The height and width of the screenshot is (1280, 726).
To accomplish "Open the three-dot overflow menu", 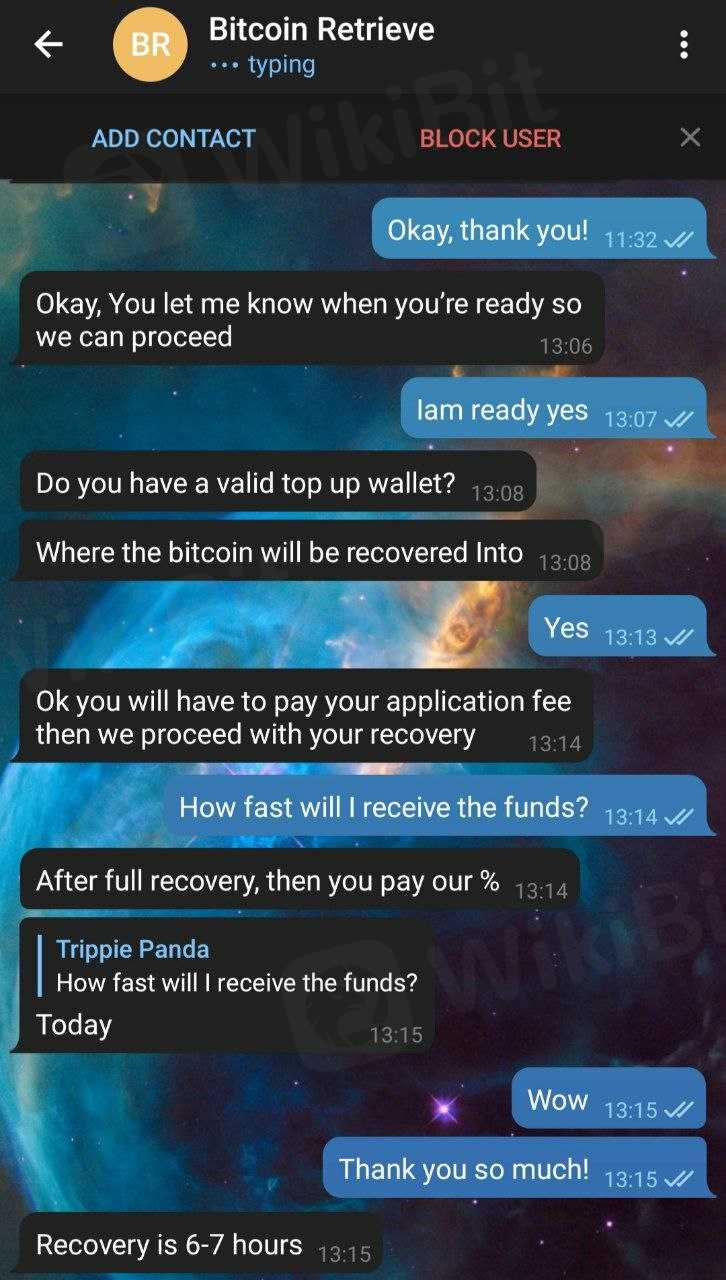I will coord(683,44).
